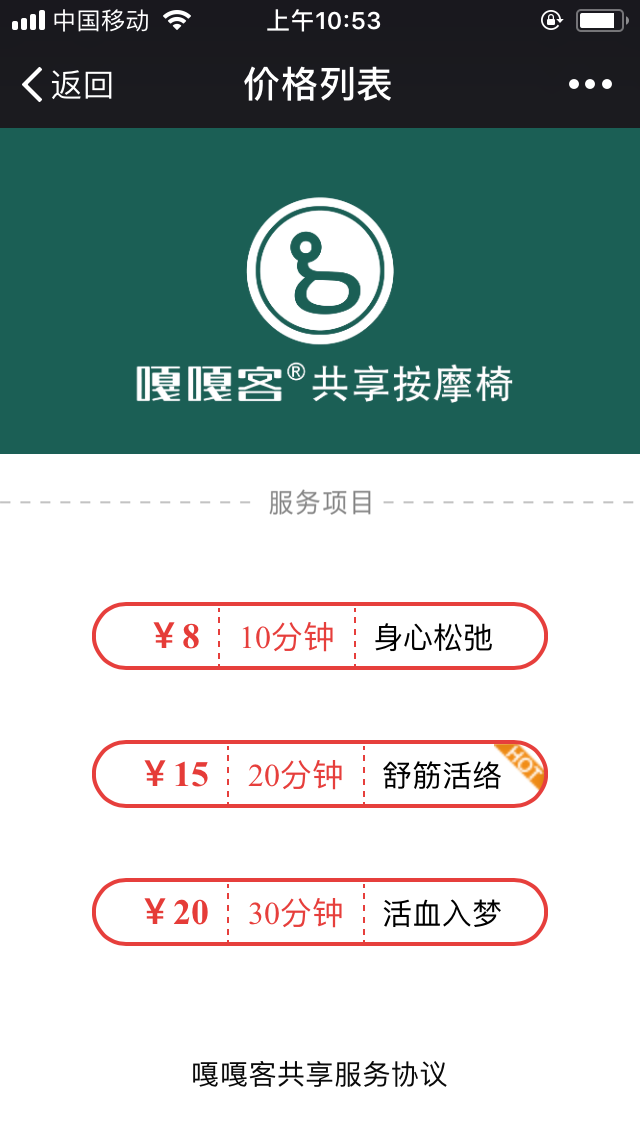Image resolution: width=640 pixels, height=1136 pixels.
Task: Open 嘎嘎客共享服务协议 agreement
Action: [x=320, y=1074]
